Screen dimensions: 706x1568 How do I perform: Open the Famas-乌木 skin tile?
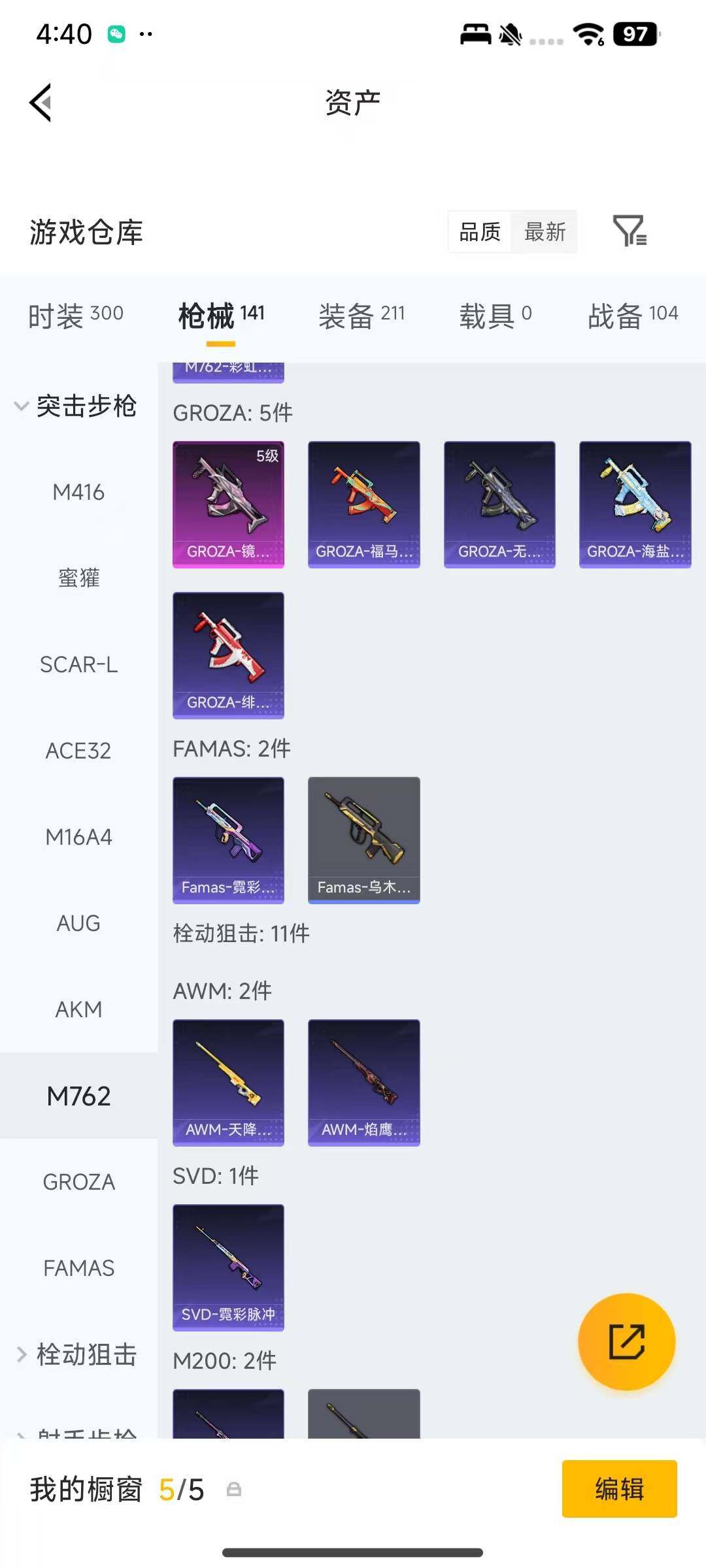point(363,840)
